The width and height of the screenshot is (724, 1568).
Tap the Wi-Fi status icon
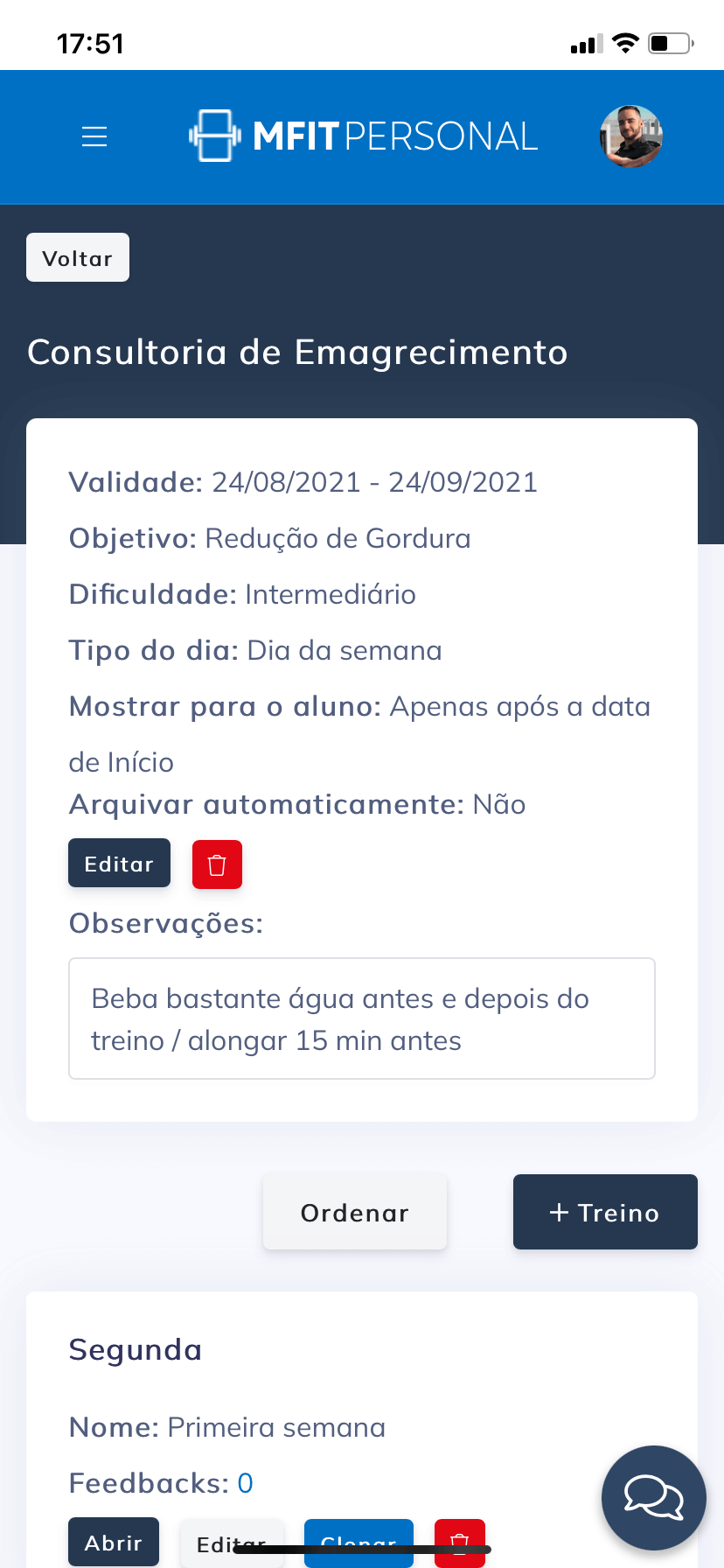coord(626,42)
